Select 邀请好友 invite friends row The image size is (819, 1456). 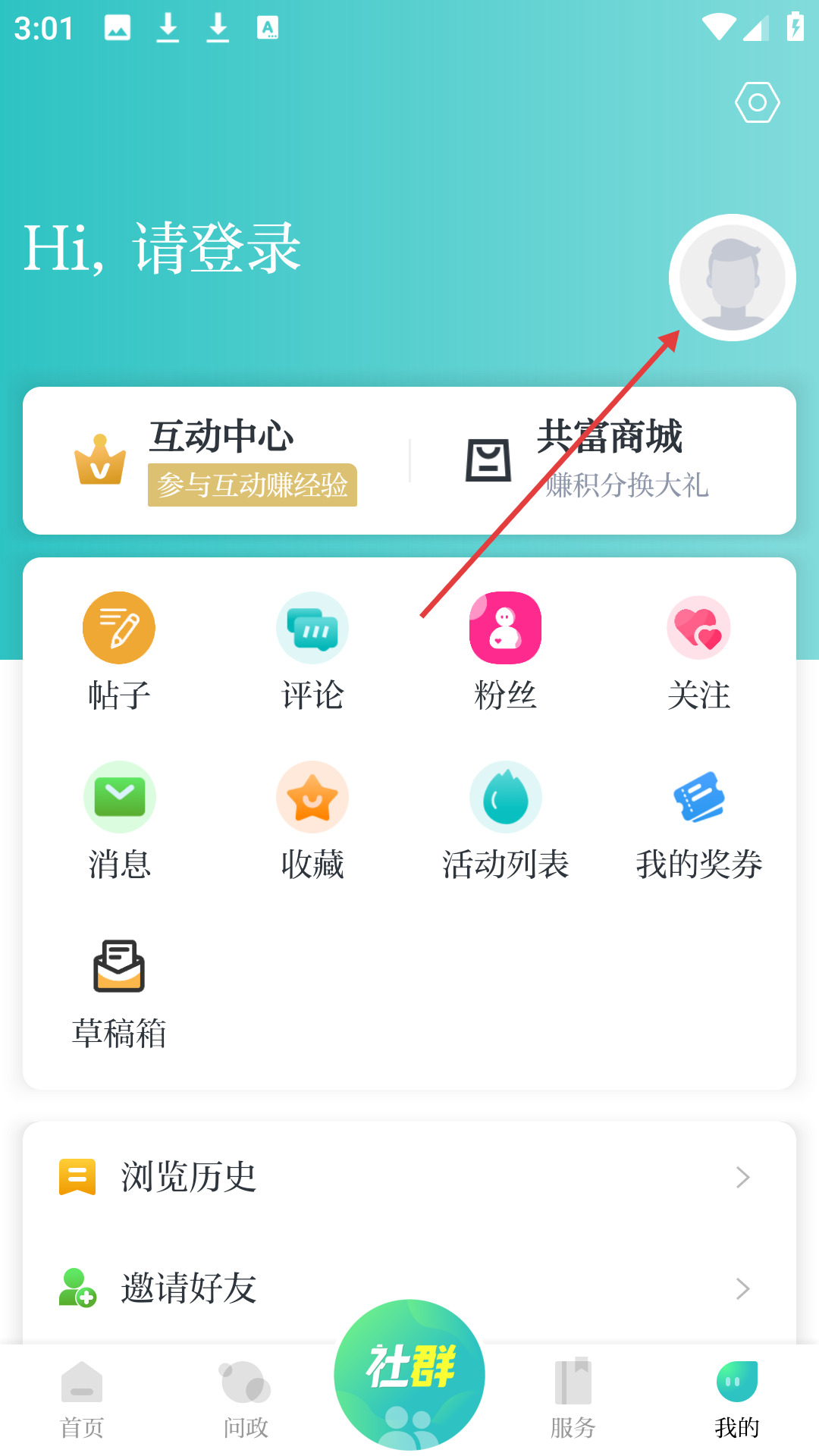click(409, 1288)
